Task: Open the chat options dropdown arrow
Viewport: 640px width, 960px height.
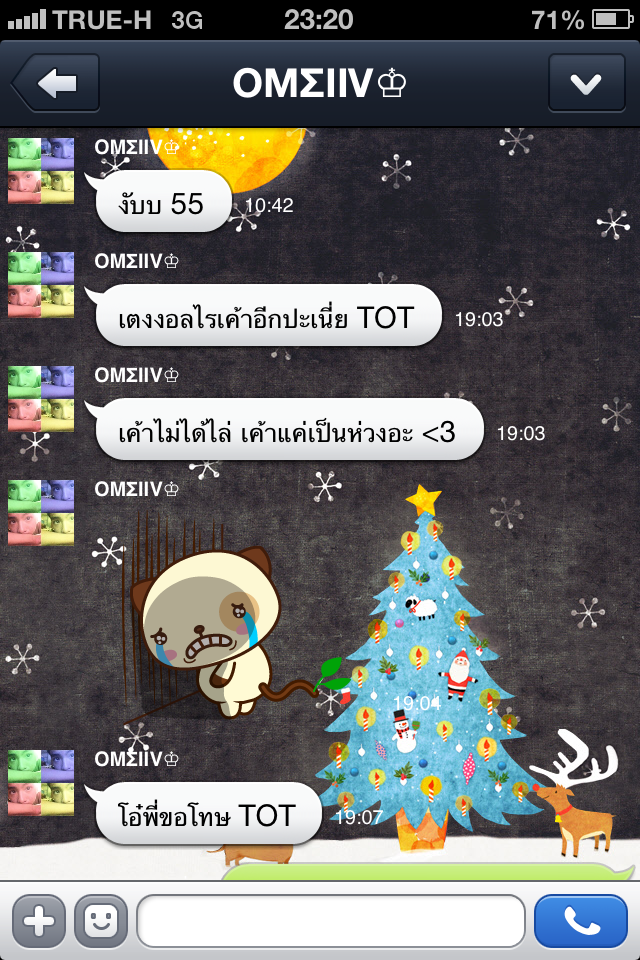Action: click(x=585, y=83)
